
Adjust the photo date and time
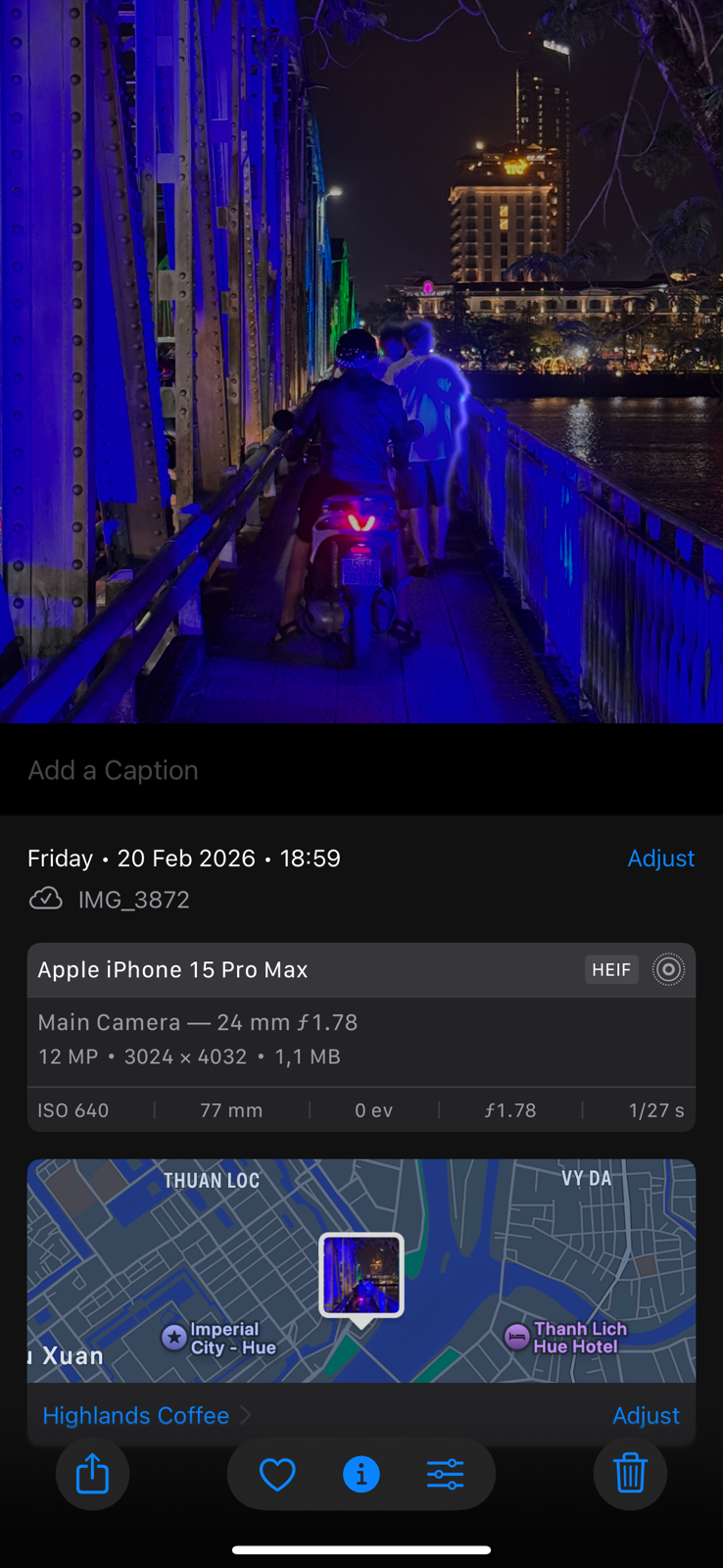tap(660, 858)
